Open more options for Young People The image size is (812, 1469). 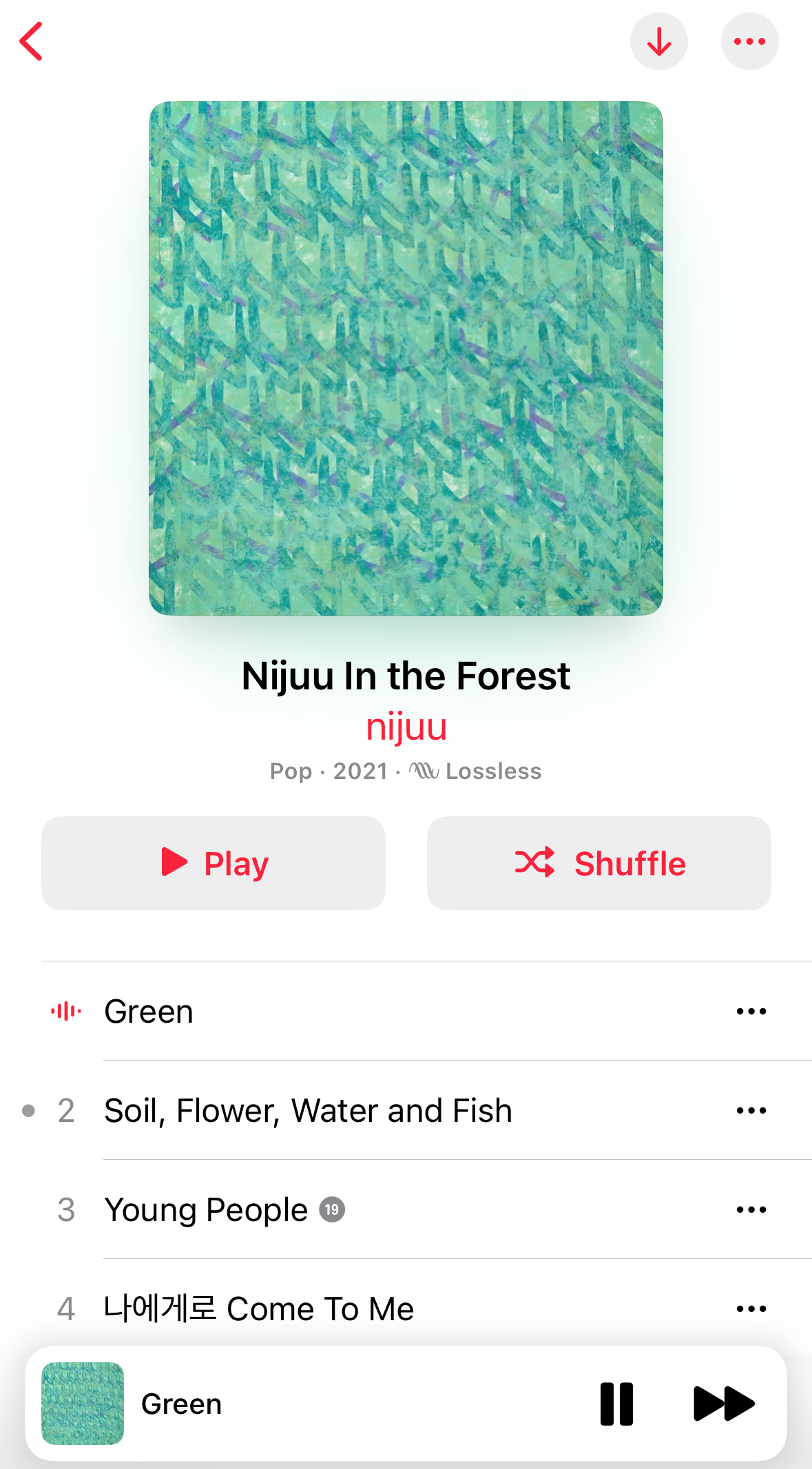click(x=751, y=1209)
